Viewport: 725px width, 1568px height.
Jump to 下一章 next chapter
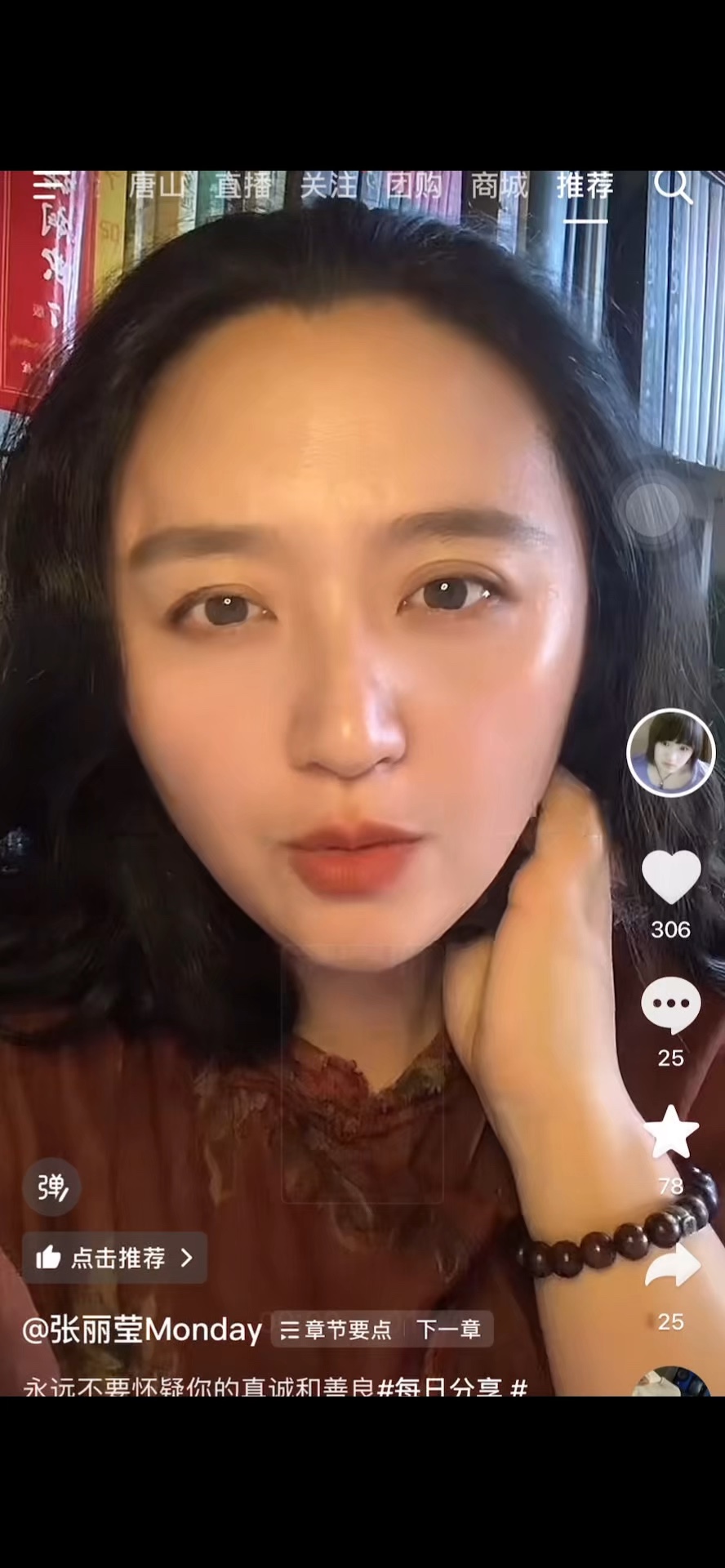click(449, 1330)
